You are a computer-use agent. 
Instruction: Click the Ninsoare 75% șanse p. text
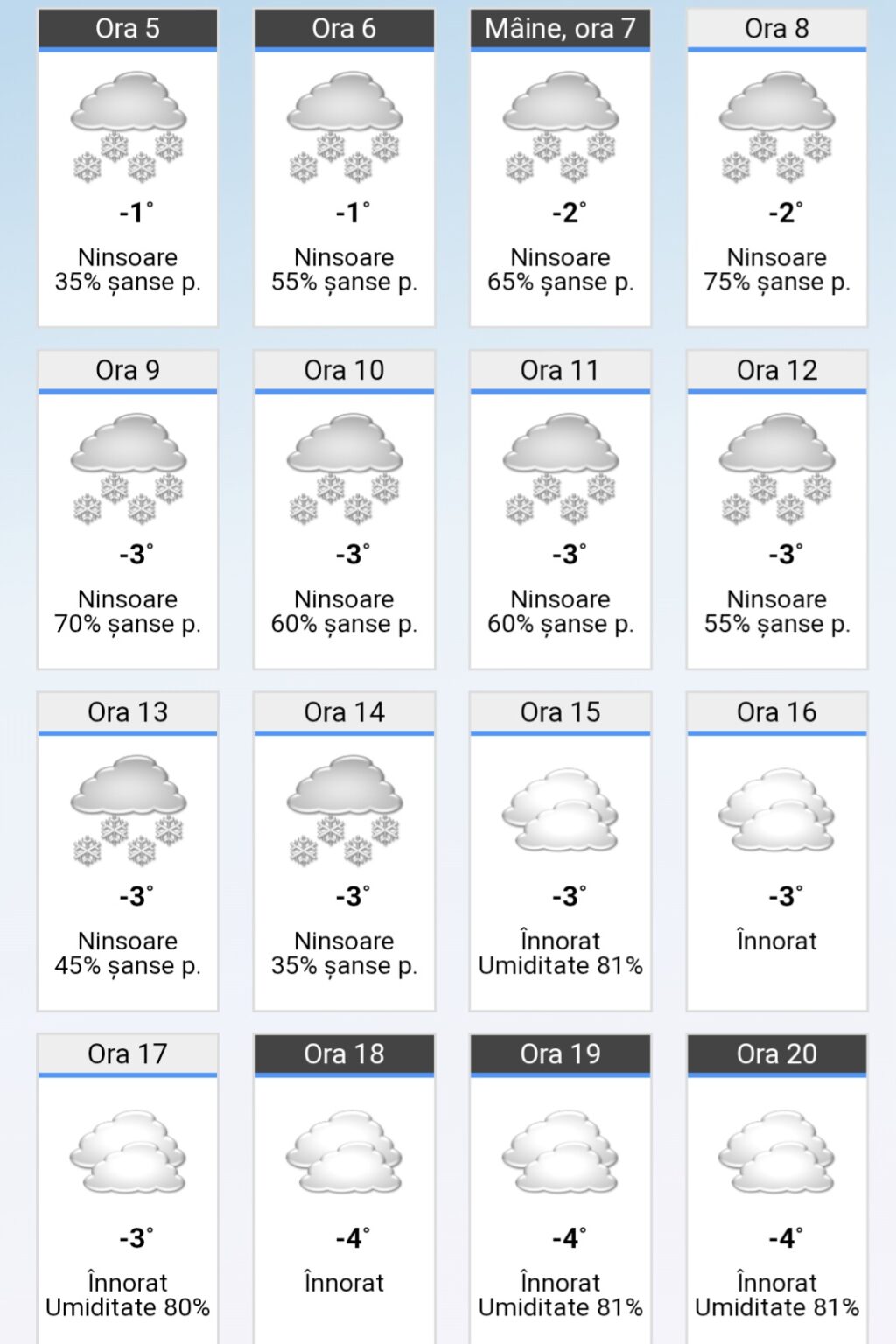pos(775,269)
